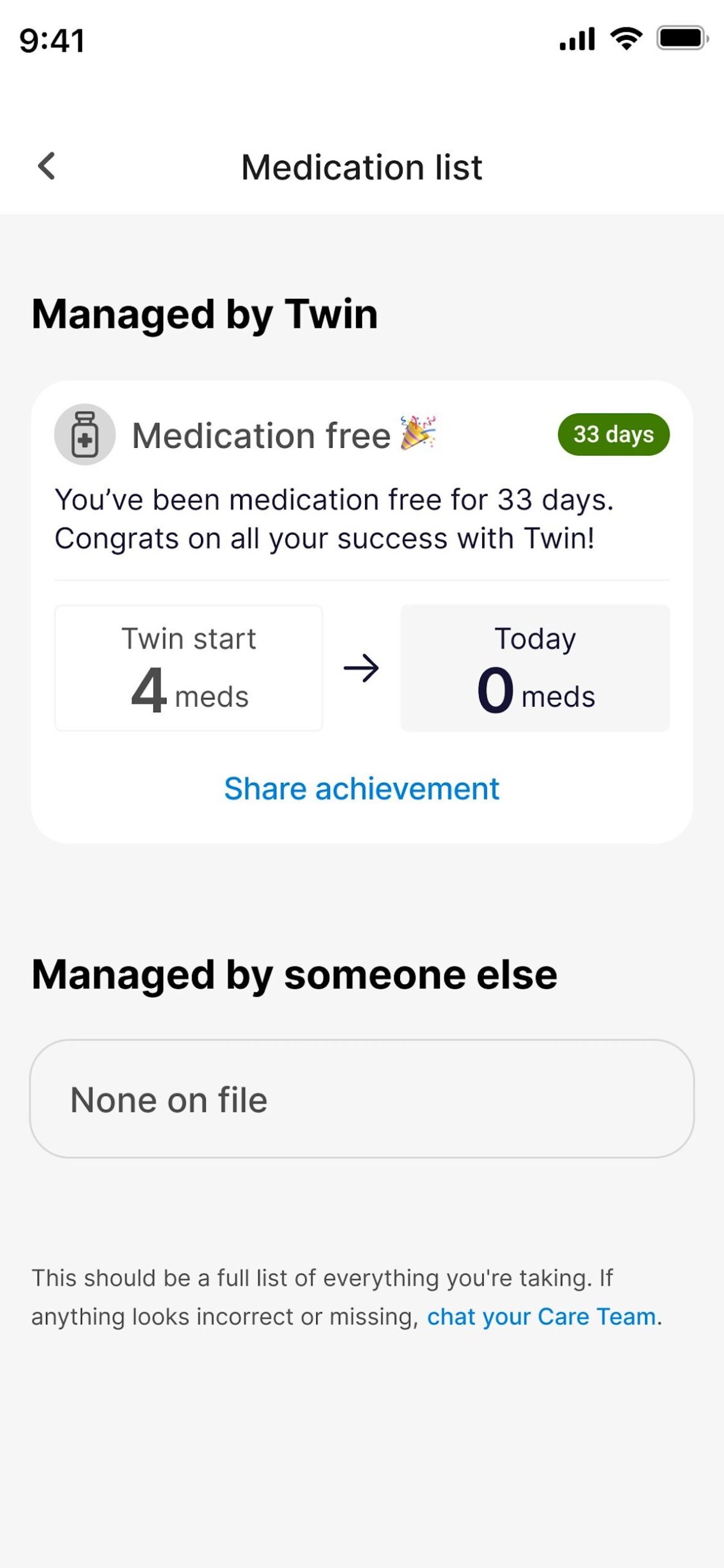Select the Managed by Twin heading
This screenshot has height=1568, width=724.
[x=205, y=314]
